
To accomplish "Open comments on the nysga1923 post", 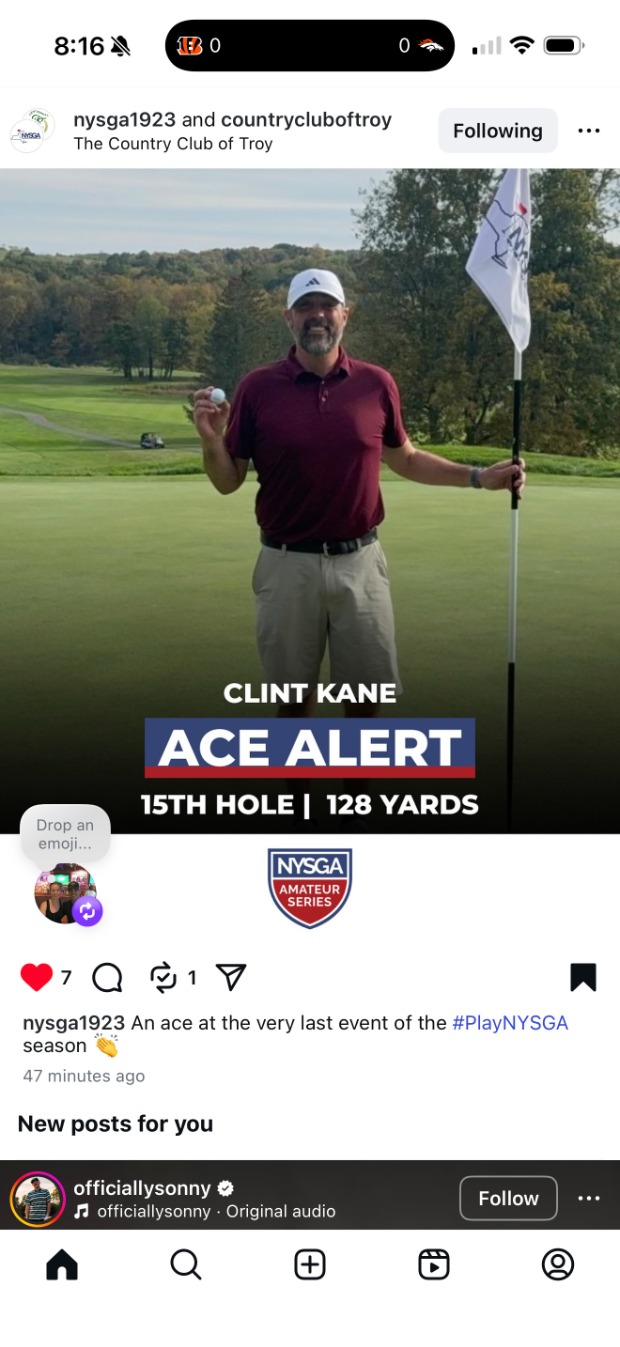I will click(x=107, y=977).
